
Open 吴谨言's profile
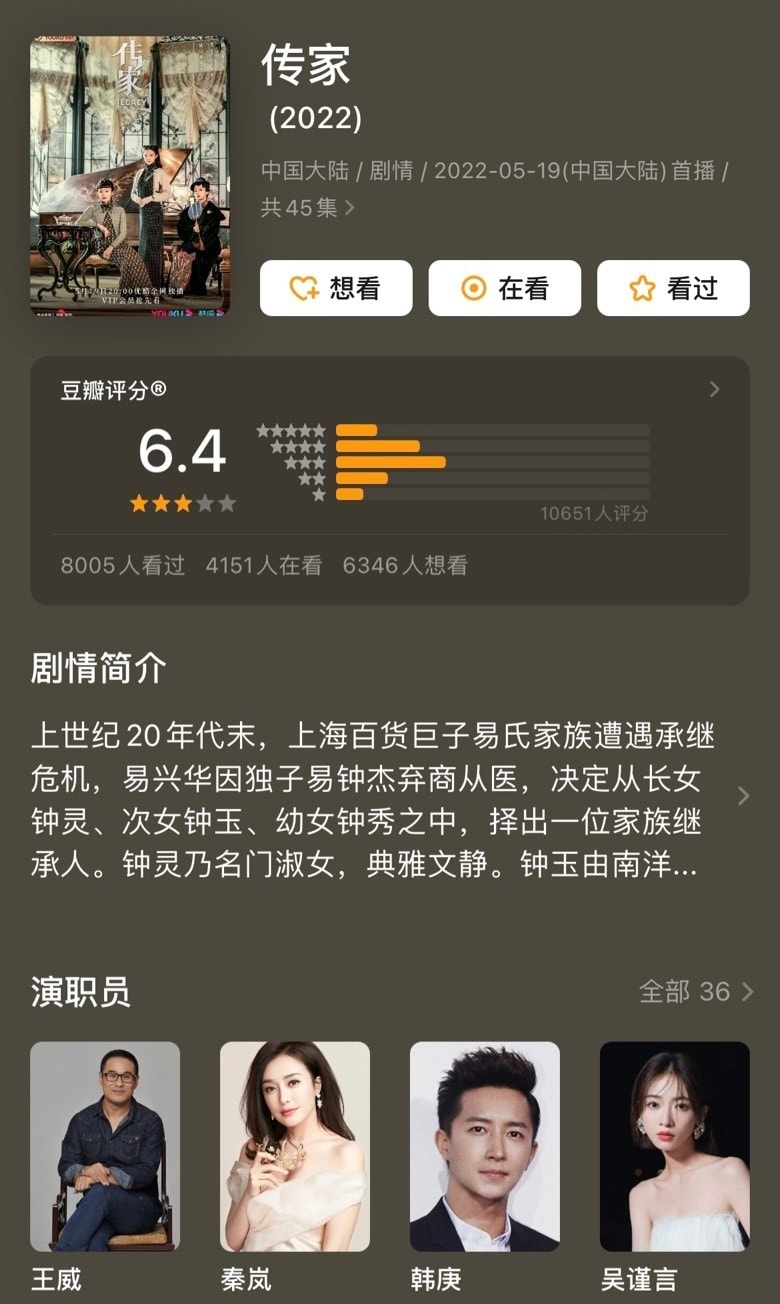(674, 1146)
